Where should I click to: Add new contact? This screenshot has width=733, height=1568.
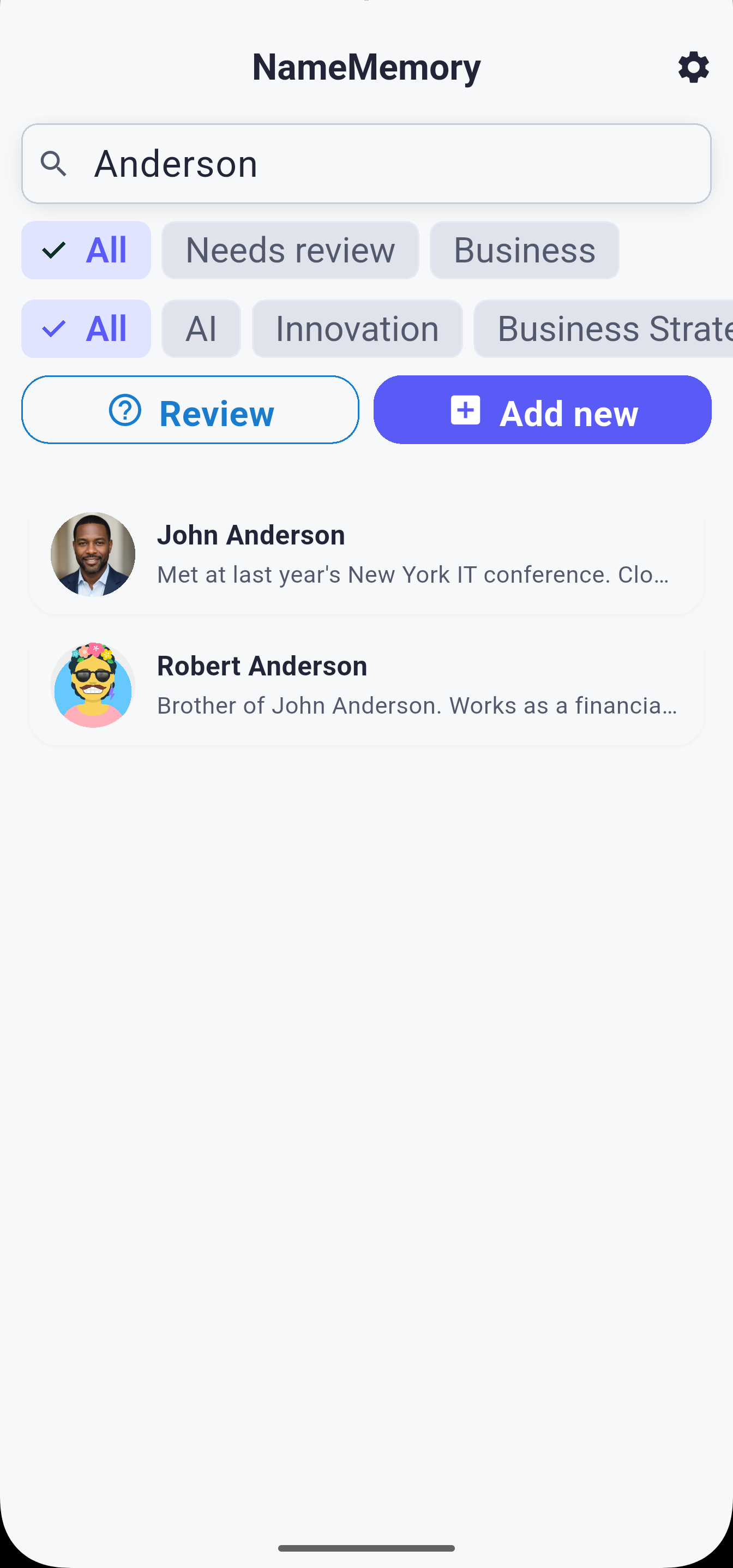[x=542, y=410]
